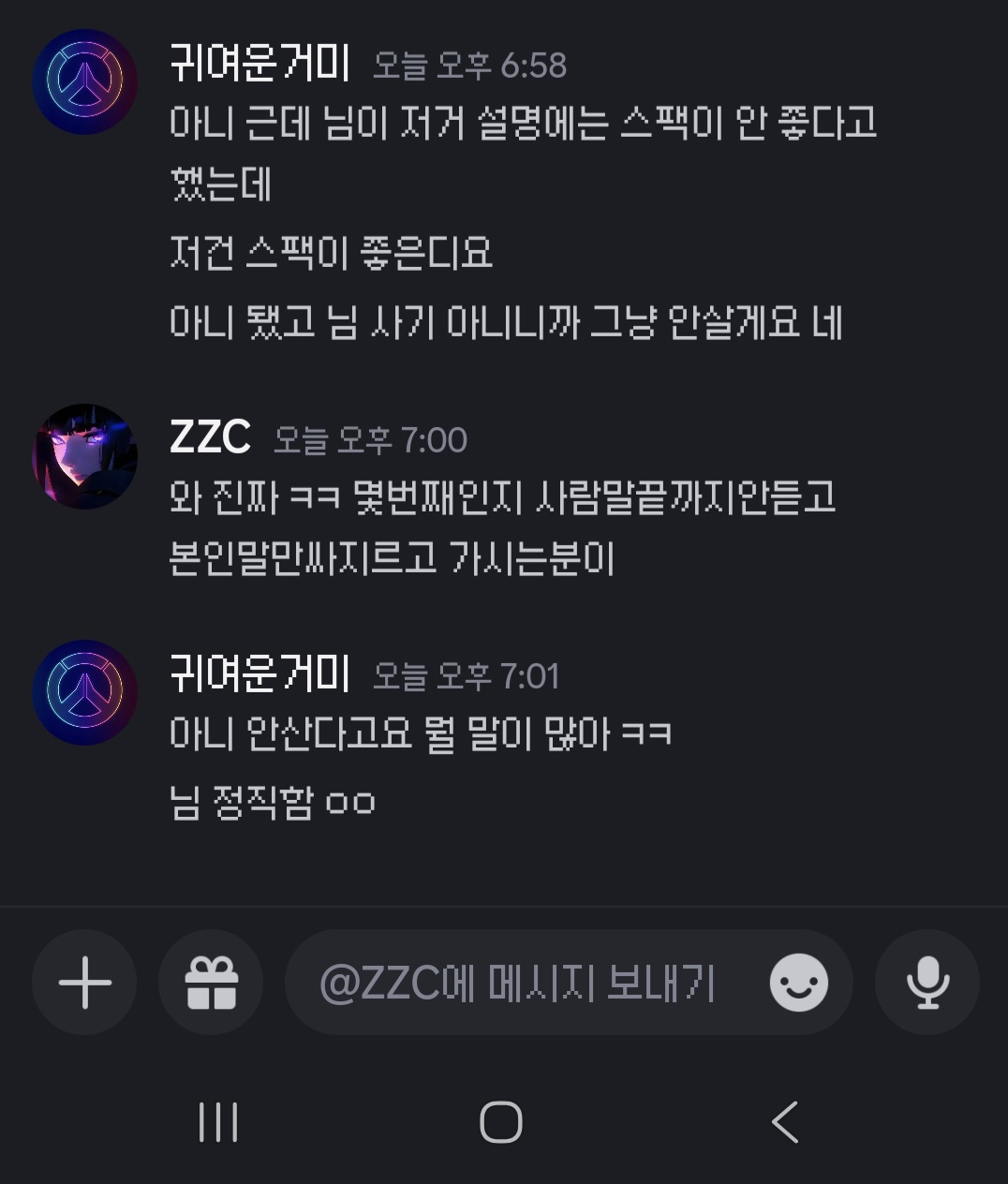Open the username ZZC
1008x1184 pixels.
point(210,437)
